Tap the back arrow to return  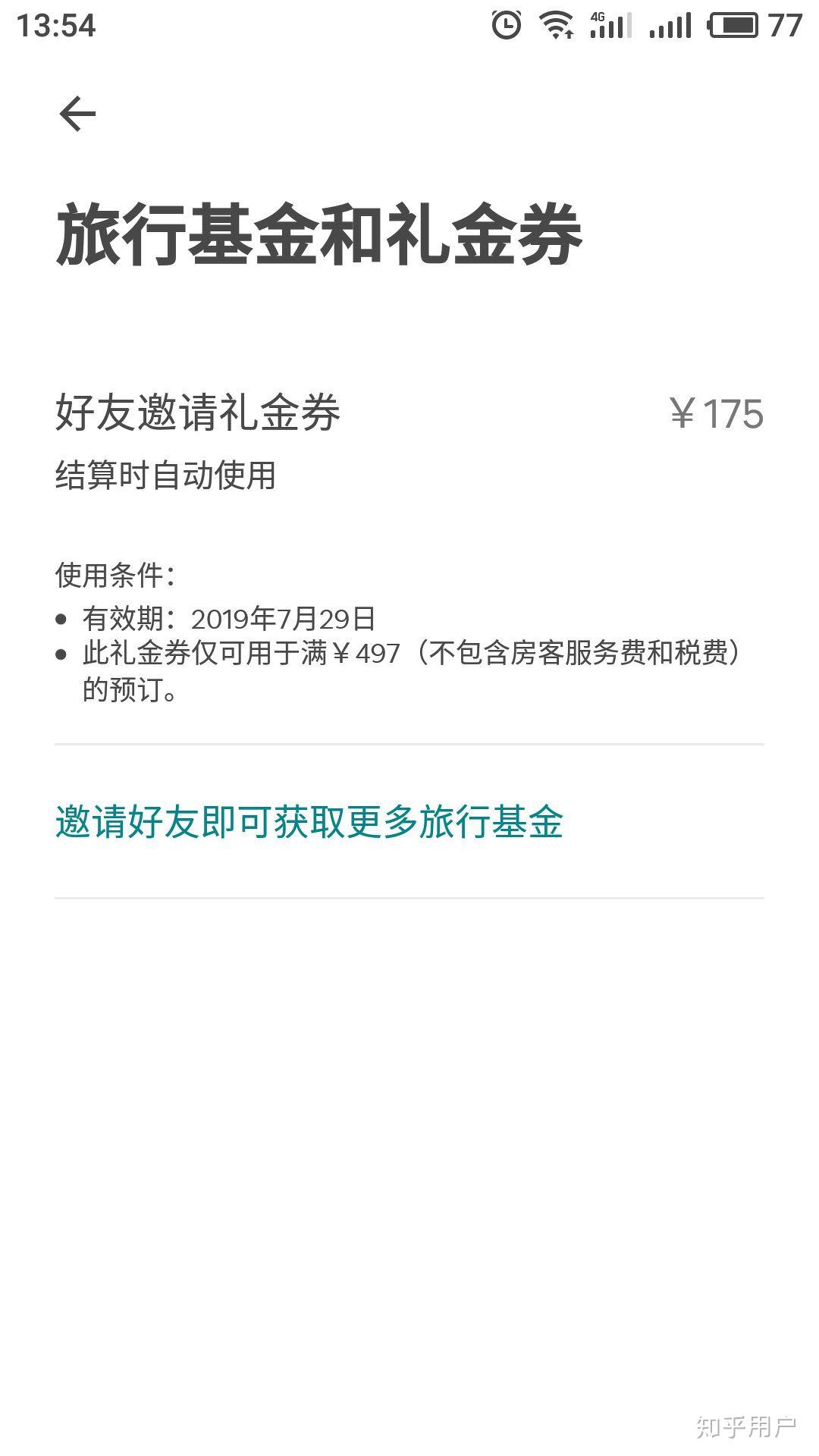click(x=77, y=114)
